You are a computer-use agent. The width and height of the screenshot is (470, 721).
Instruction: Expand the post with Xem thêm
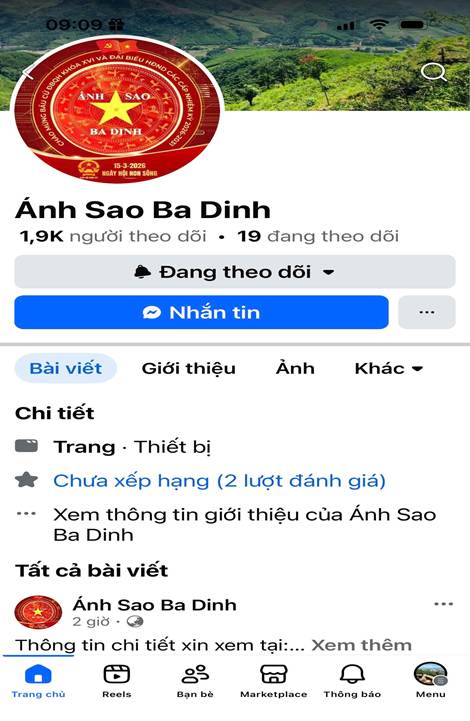(361, 645)
